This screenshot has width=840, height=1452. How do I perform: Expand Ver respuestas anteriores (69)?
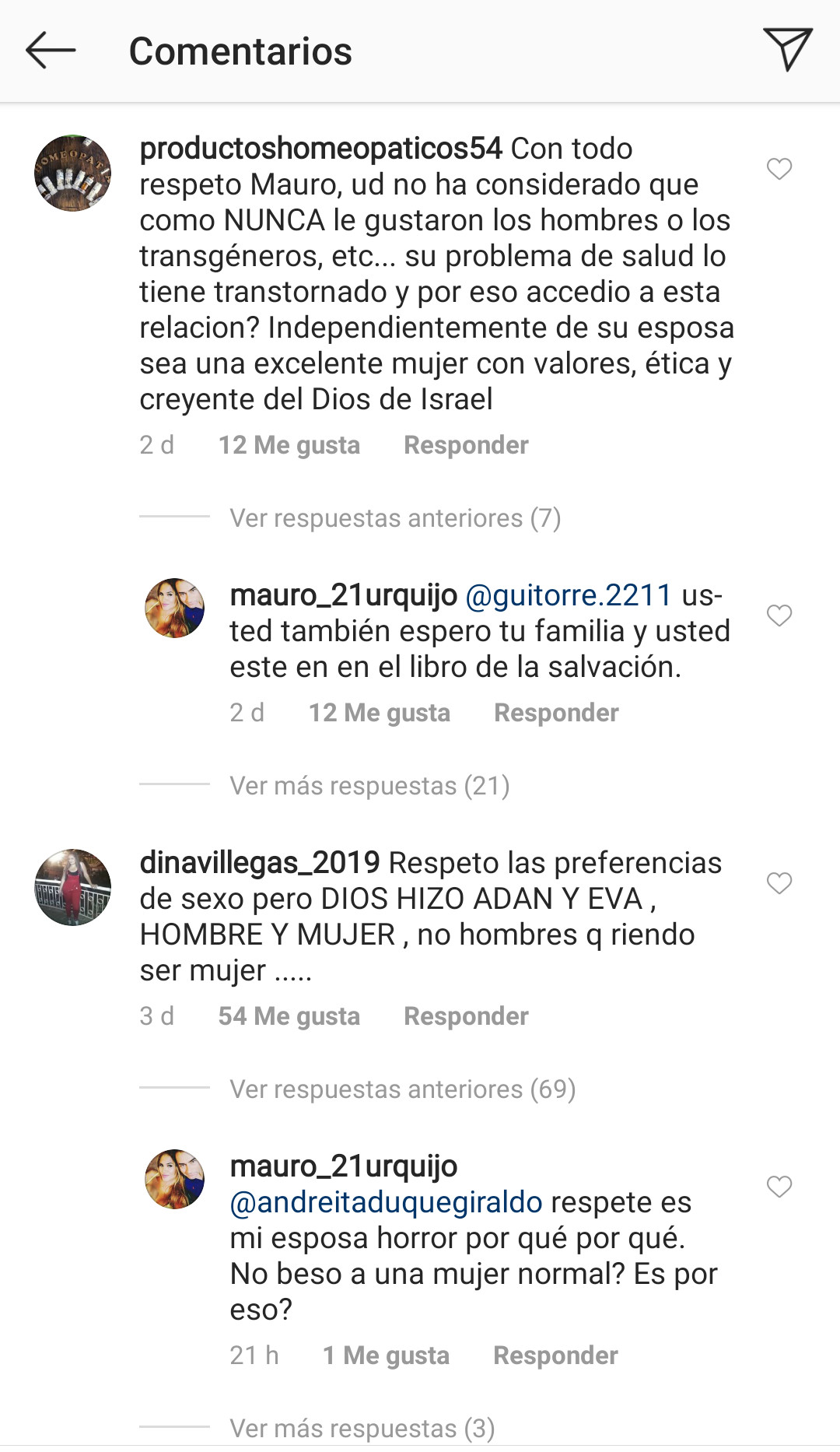tap(402, 1089)
